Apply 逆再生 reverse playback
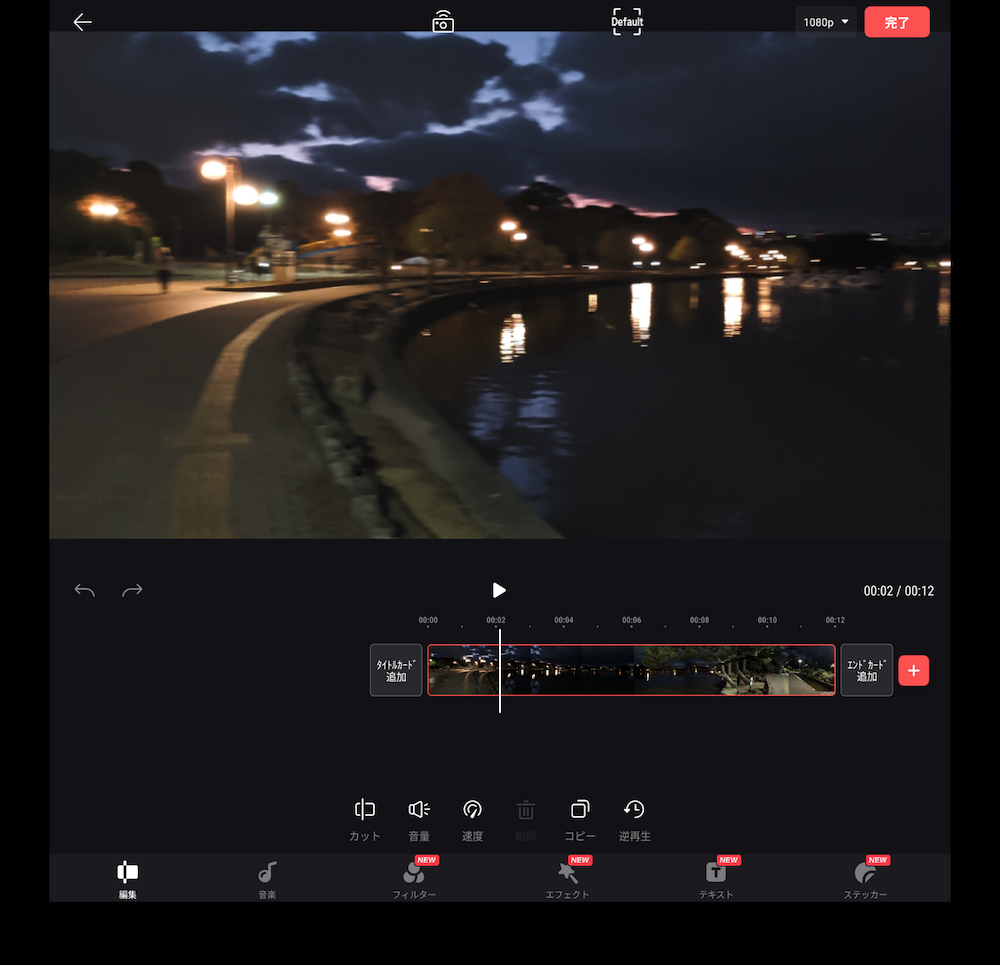 tap(634, 819)
